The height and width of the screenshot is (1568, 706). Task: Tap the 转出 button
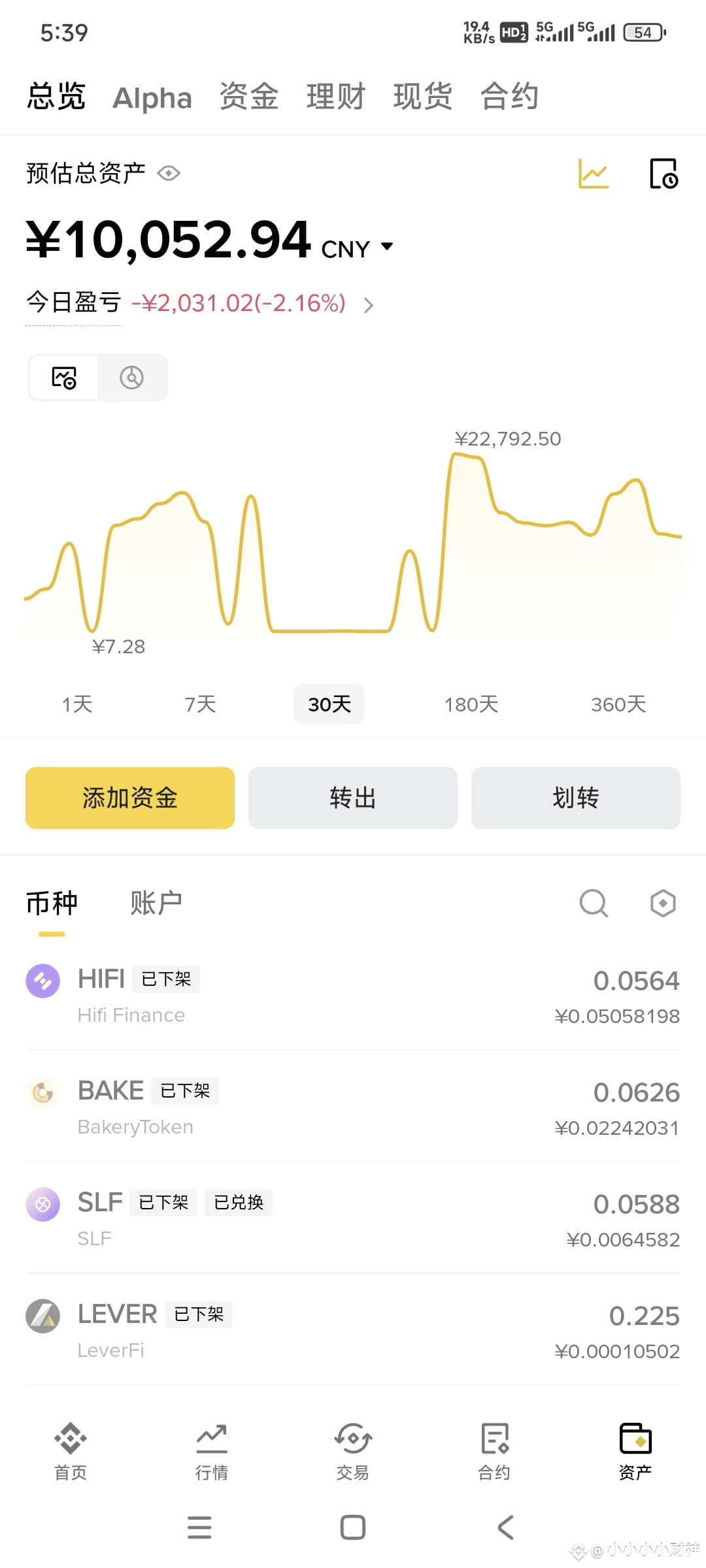click(x=353, y=798)
